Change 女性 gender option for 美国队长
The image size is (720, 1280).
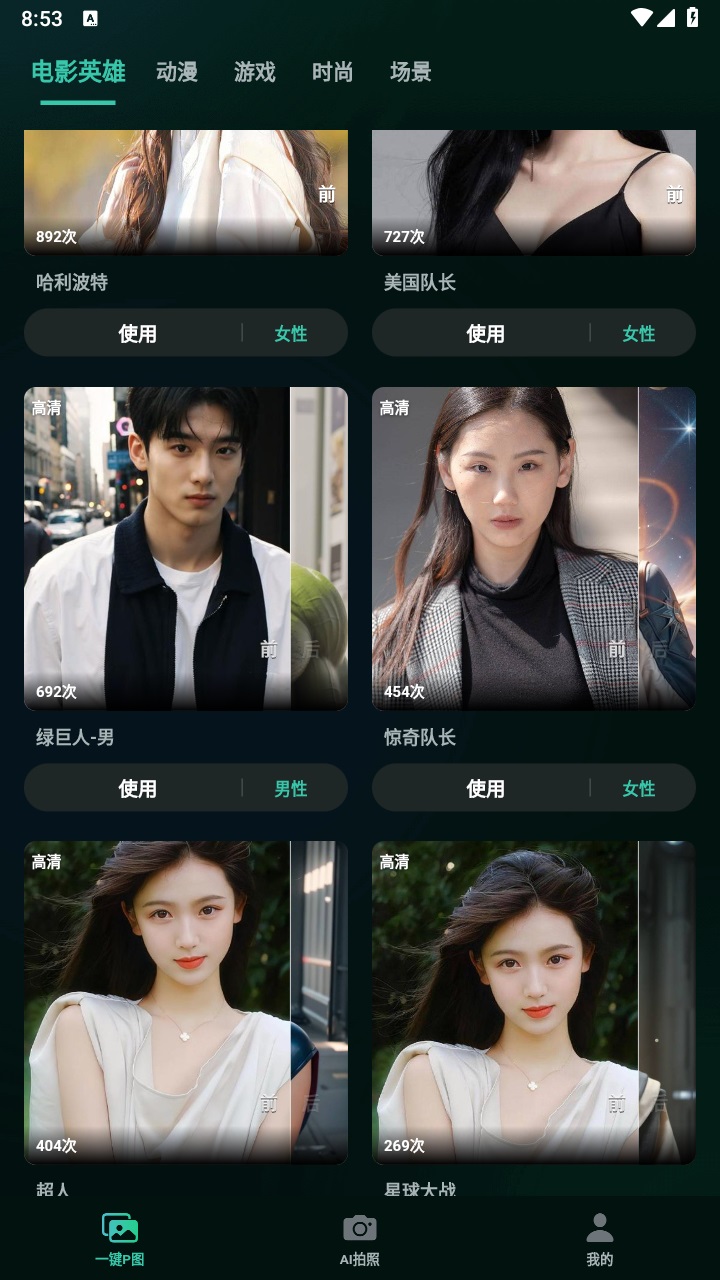639,333
